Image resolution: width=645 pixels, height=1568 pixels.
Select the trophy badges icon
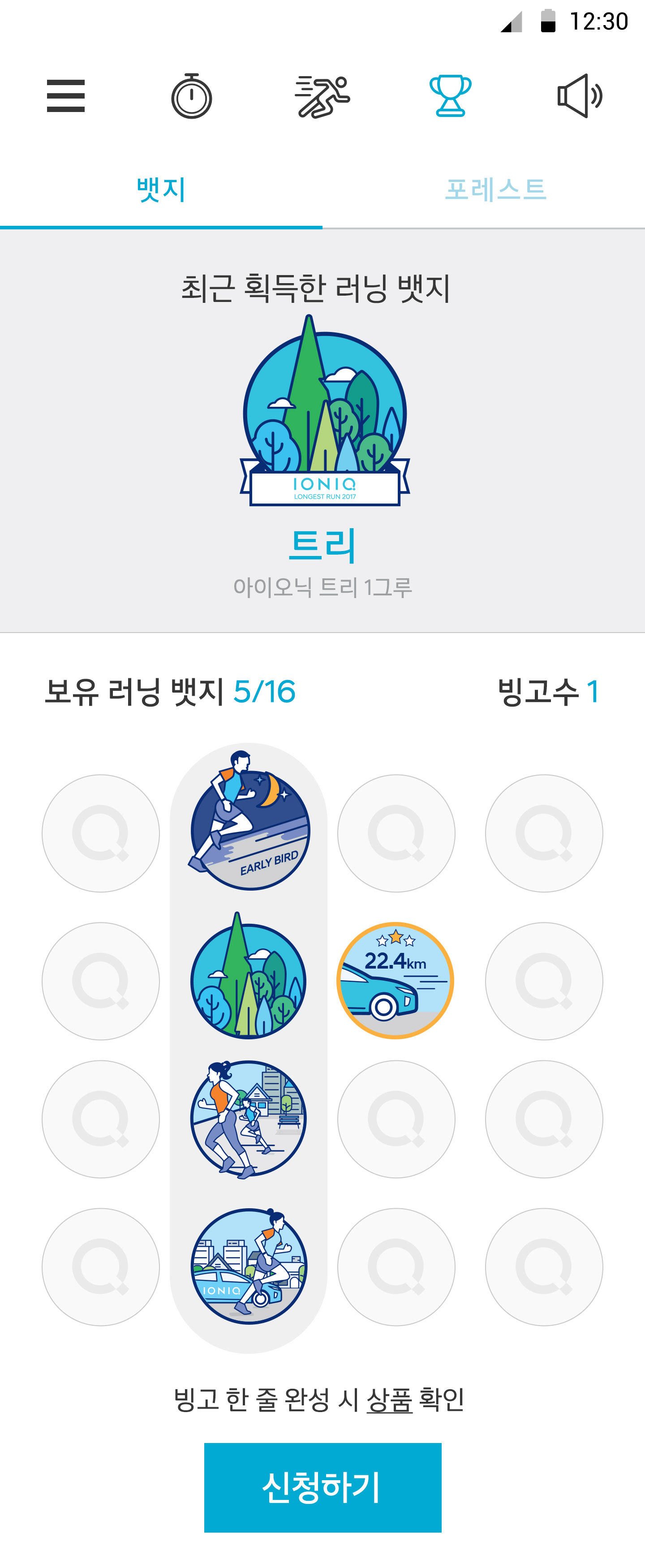point(450,96)
